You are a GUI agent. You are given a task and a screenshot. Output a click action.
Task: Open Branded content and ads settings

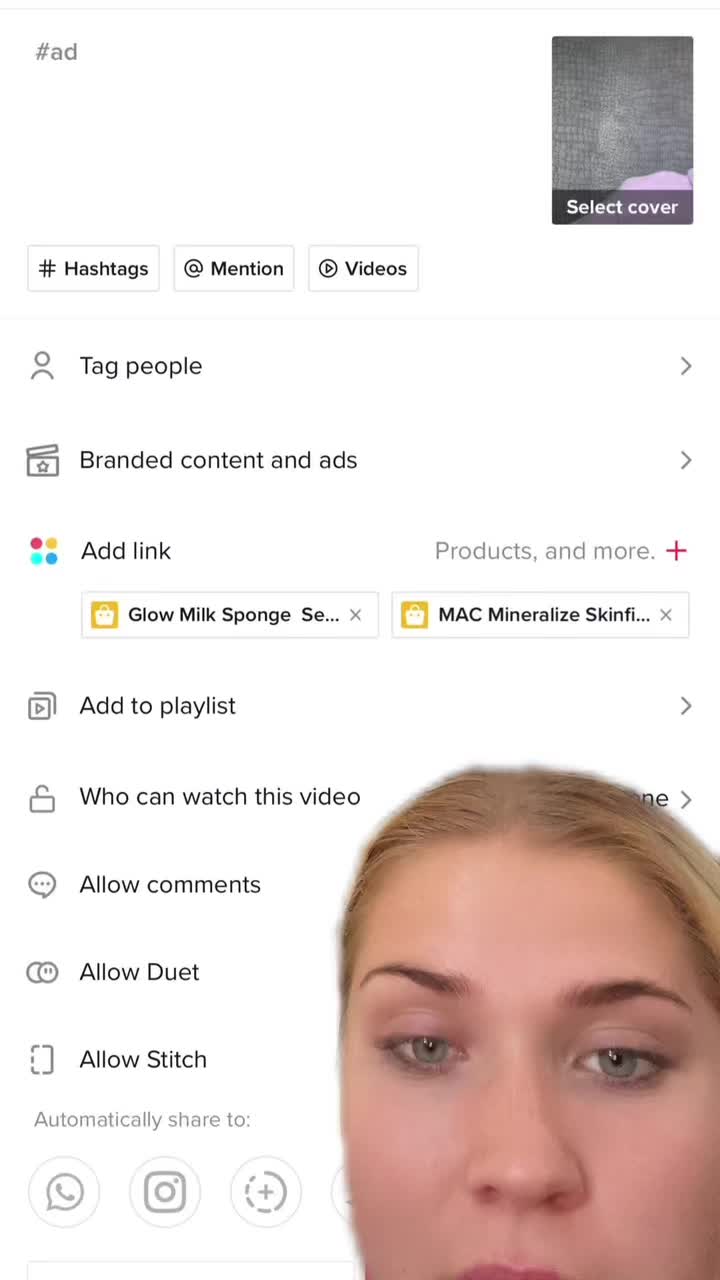(x=360, y=460)
